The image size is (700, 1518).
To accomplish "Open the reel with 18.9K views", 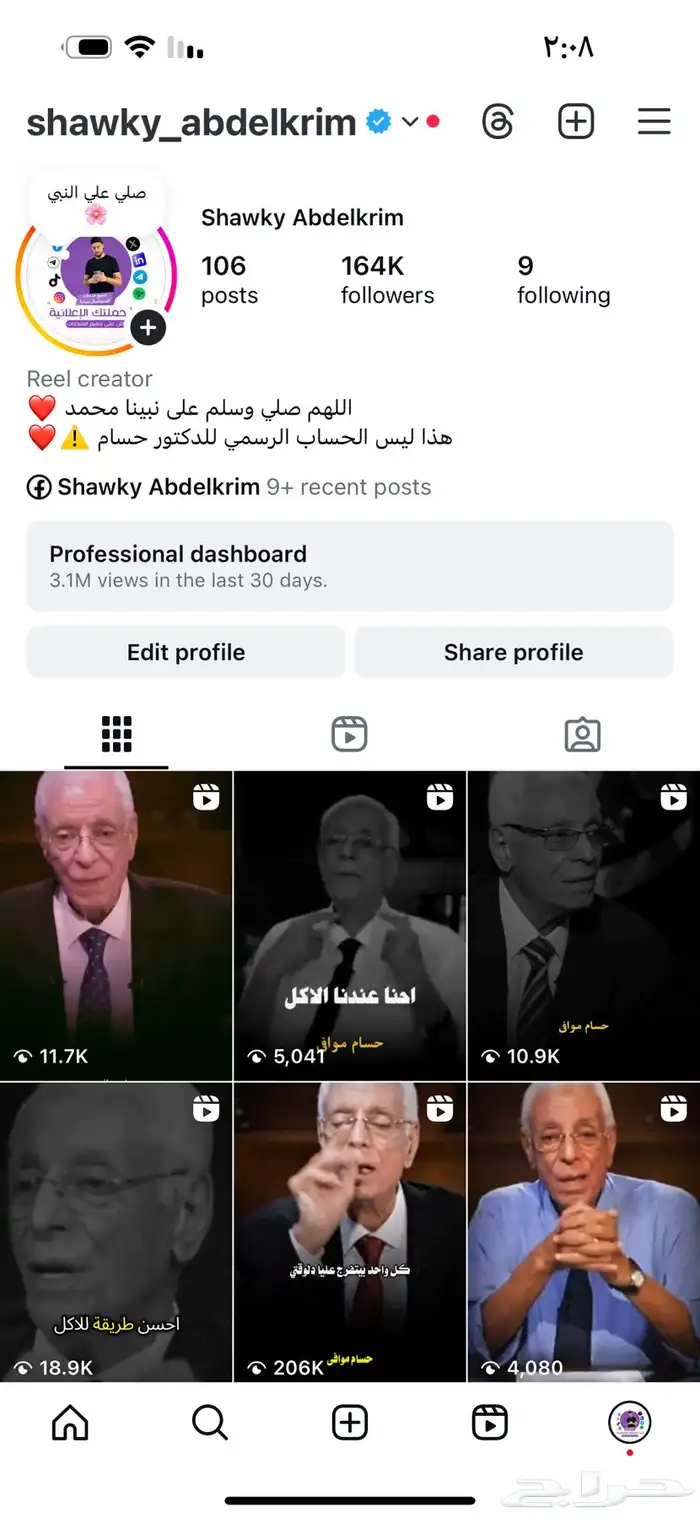I will tap(116, 1231).
